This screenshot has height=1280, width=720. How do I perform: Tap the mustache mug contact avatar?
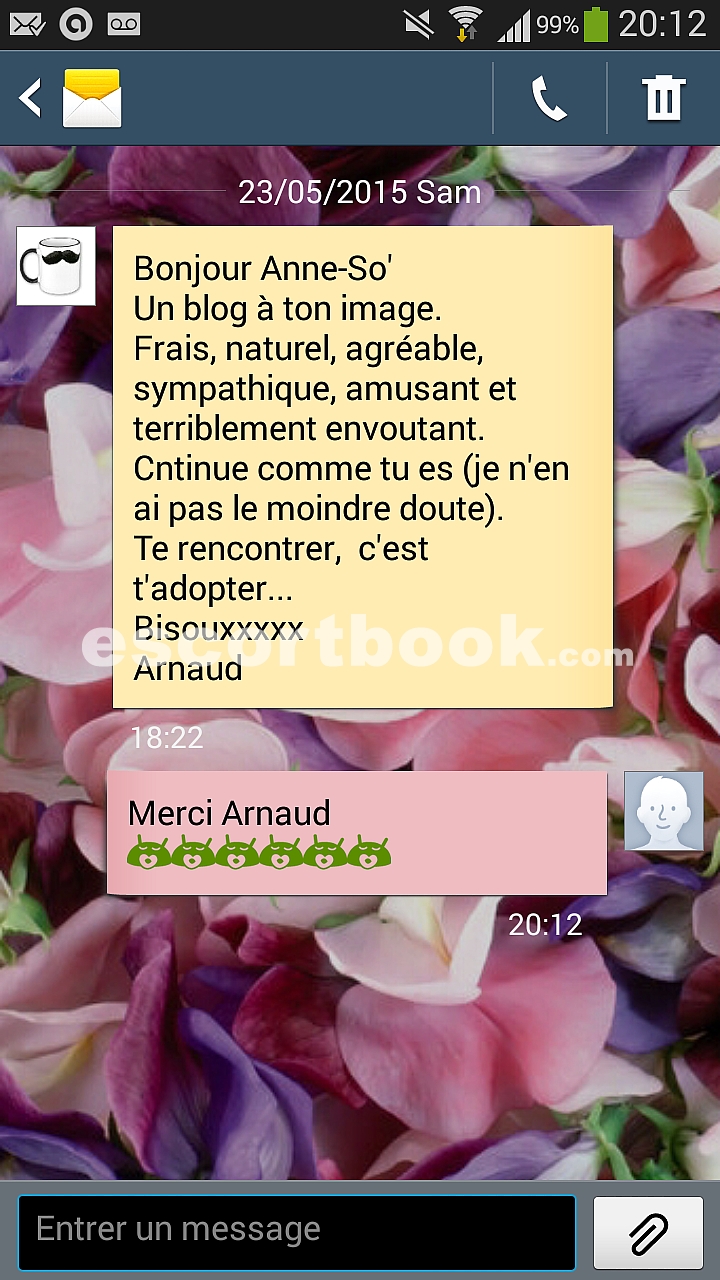(x=56, y=266)
